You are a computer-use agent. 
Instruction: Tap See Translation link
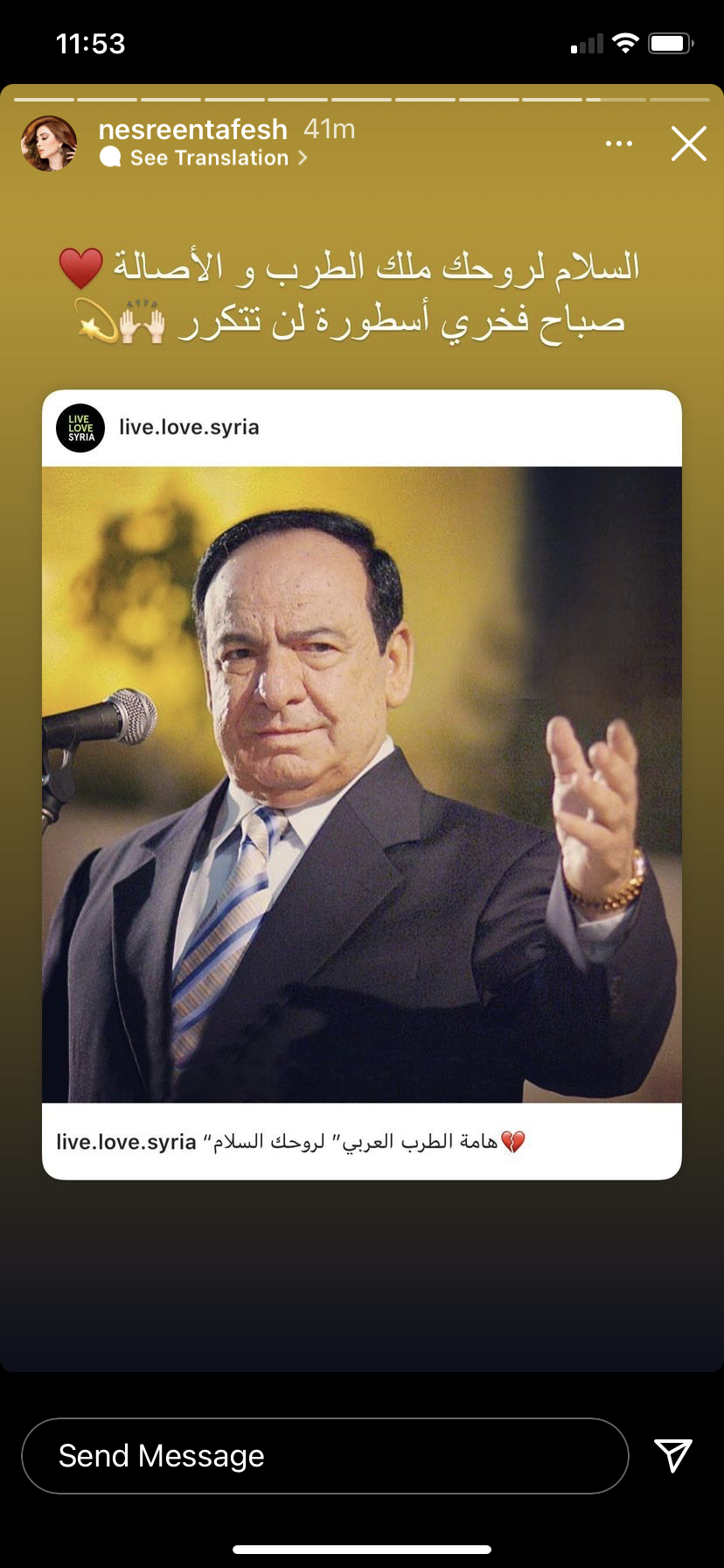tap(208, 158)
